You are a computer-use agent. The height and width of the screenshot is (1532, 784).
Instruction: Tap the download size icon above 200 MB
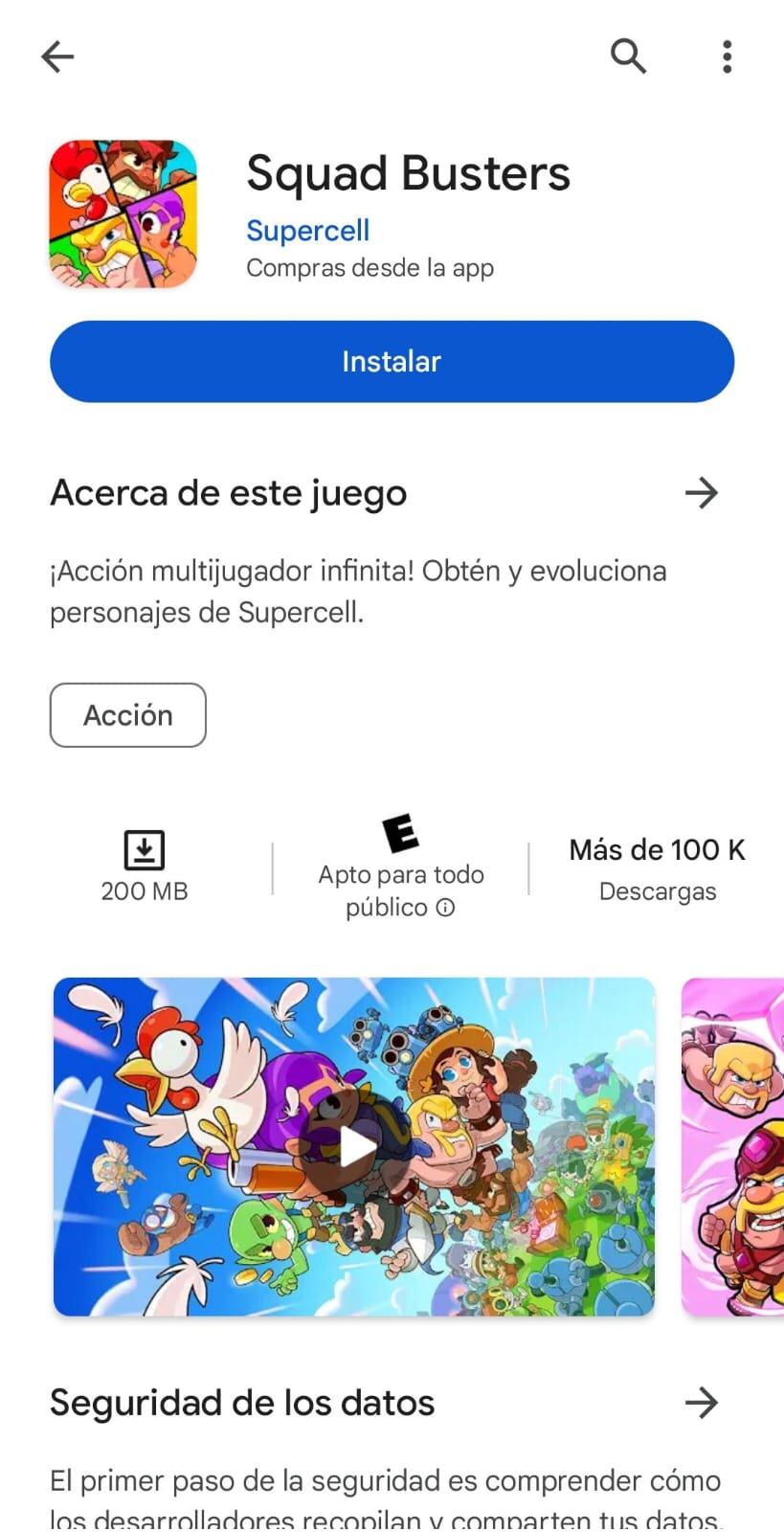145,848
